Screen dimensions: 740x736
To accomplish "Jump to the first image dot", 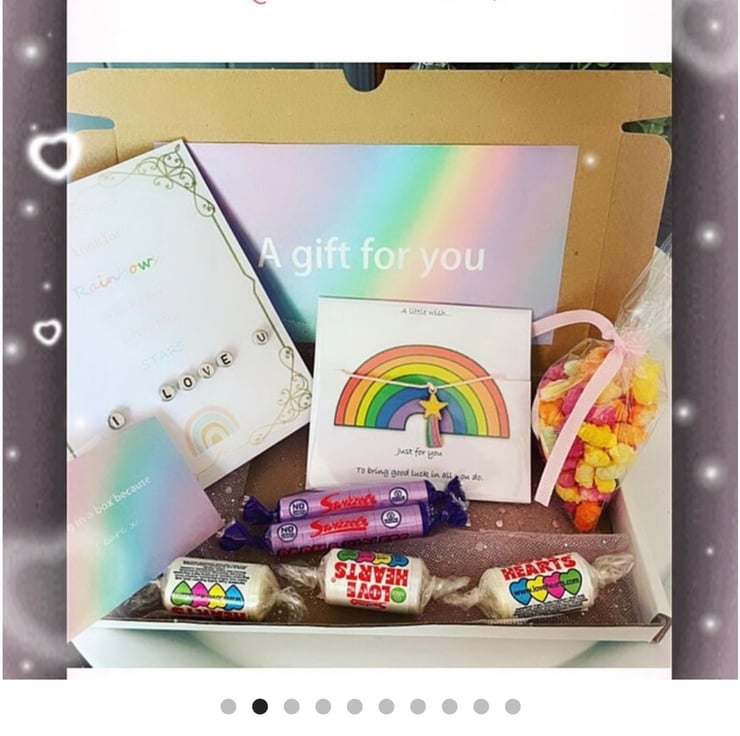I will [x=228, y=706].
